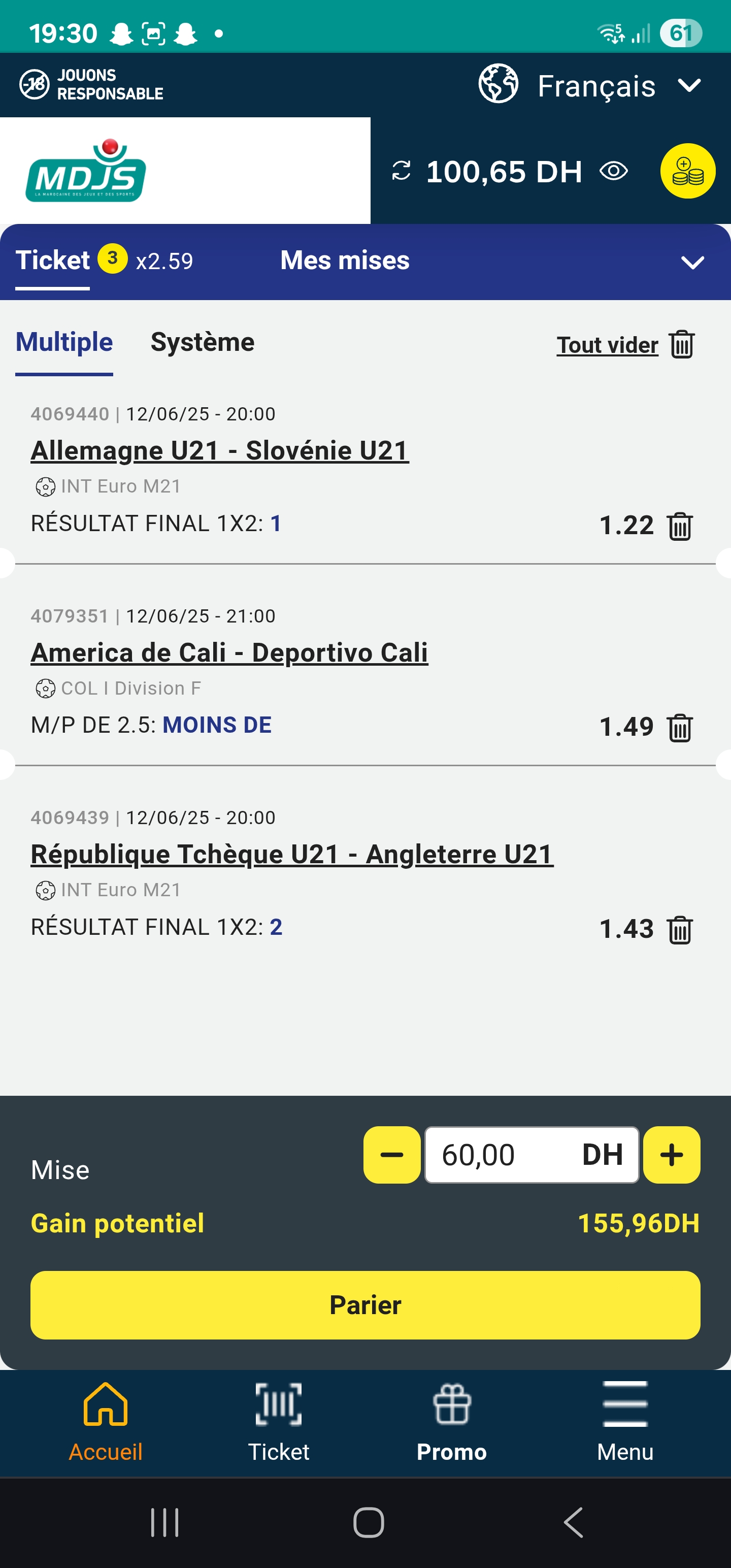Remove the Allemagne U21 selection at 1.22
The image size is (731, 1568).
[680, 526]
